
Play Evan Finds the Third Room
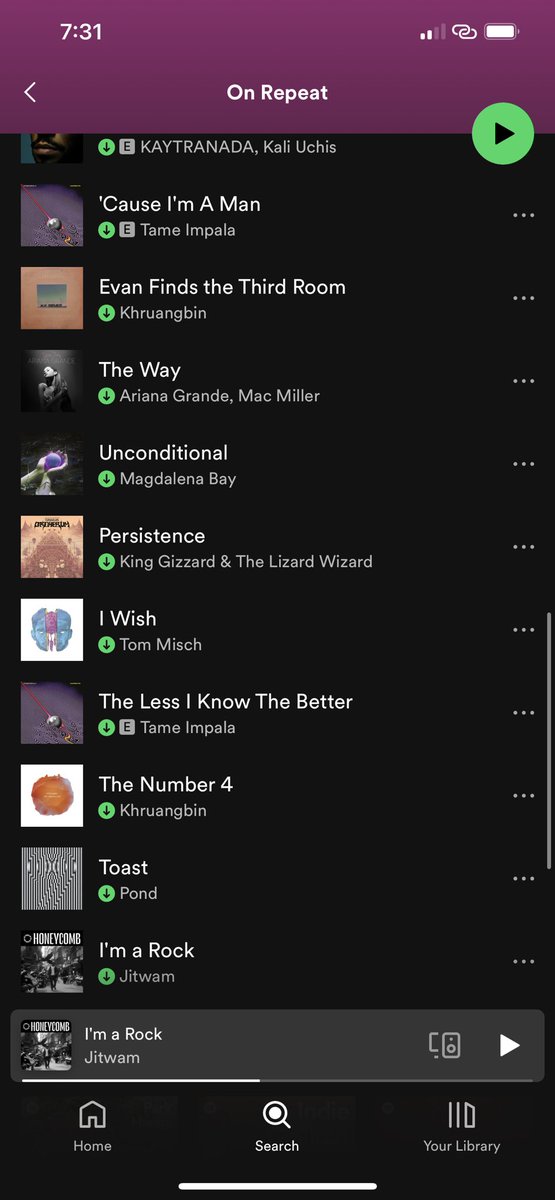pos(277,298)
